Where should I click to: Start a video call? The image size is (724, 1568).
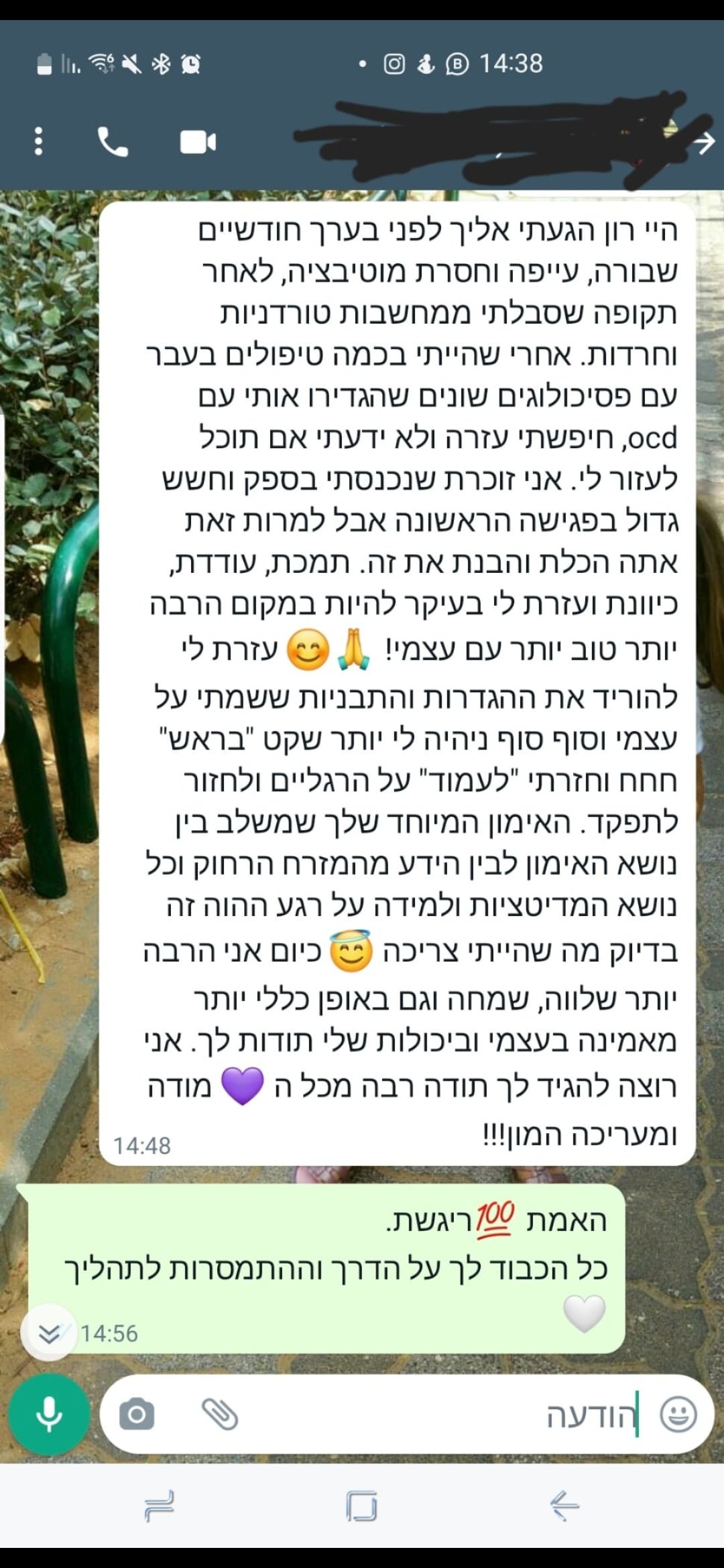click(198, 141)
